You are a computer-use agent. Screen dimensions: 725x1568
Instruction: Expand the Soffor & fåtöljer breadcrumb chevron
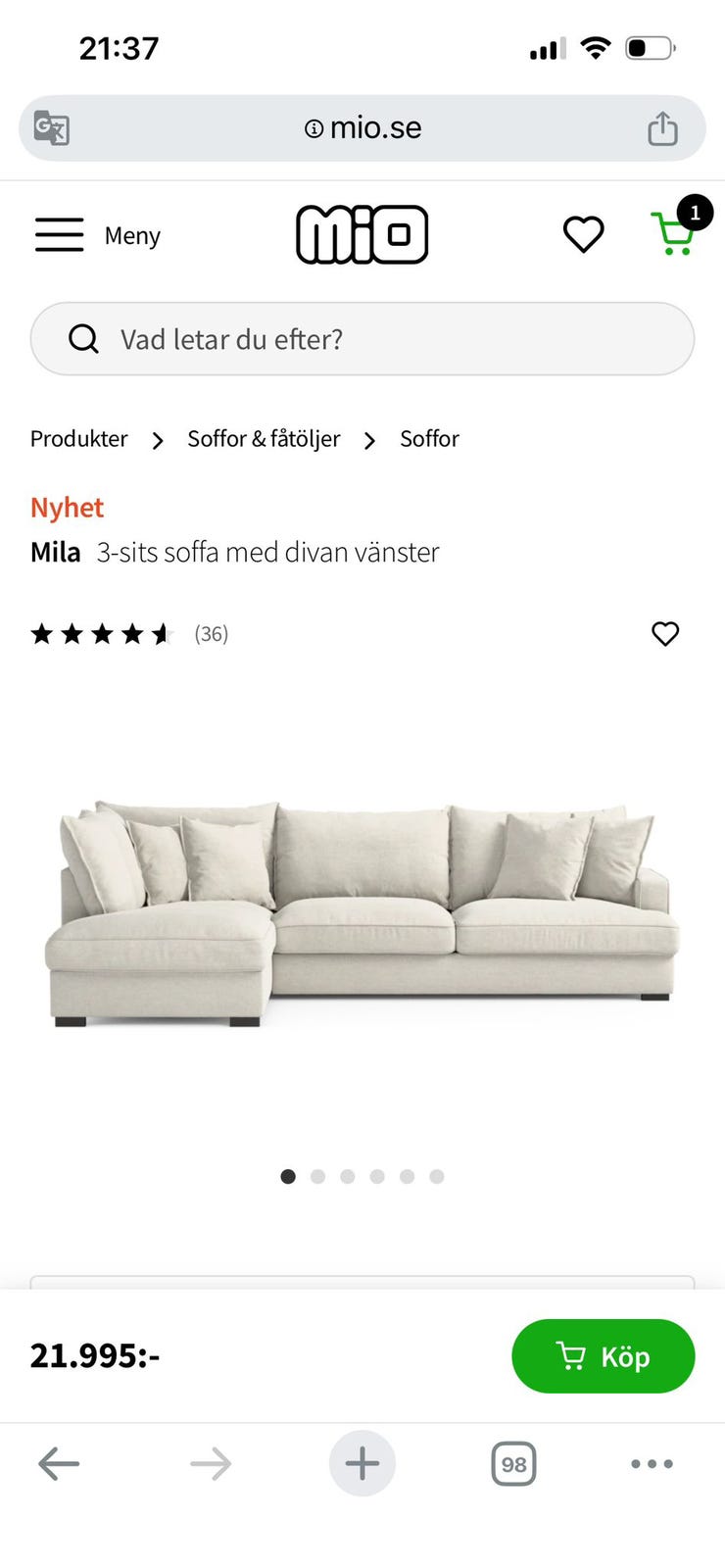(x=369, y=440)
